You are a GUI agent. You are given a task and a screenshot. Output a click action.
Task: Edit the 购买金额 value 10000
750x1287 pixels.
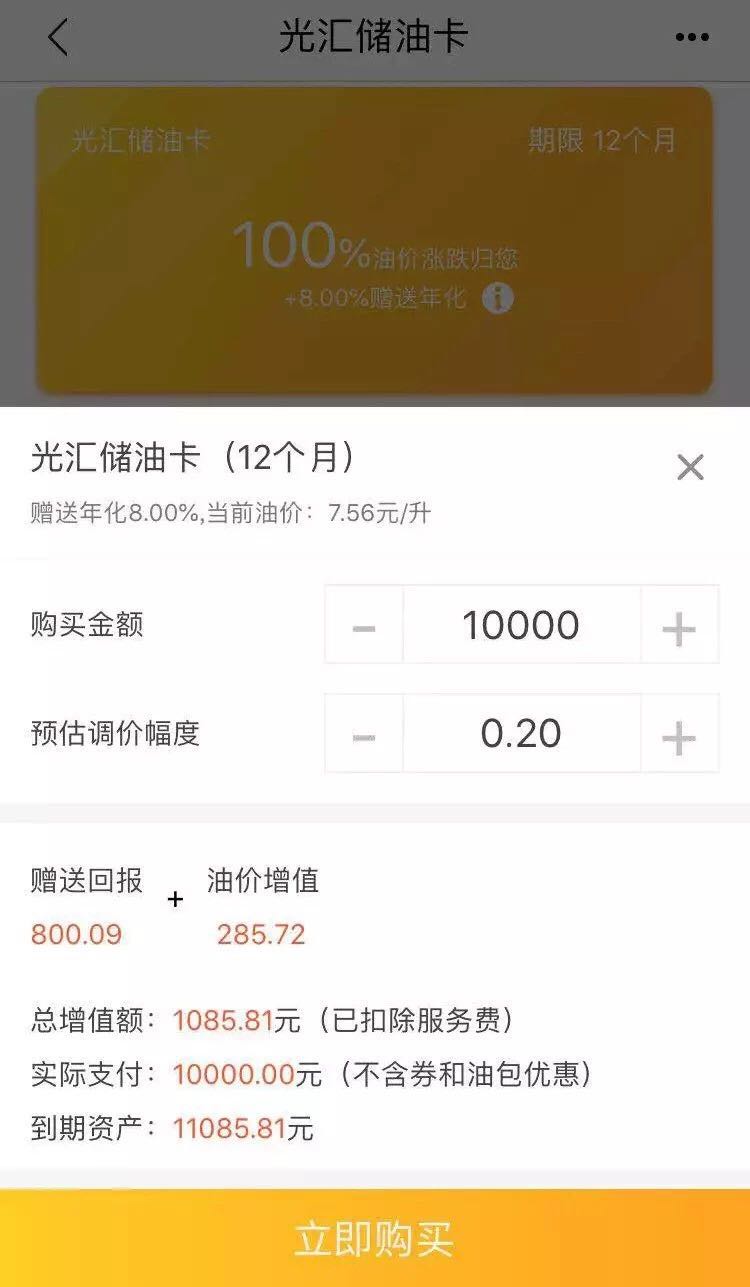[x=521, y=626]
